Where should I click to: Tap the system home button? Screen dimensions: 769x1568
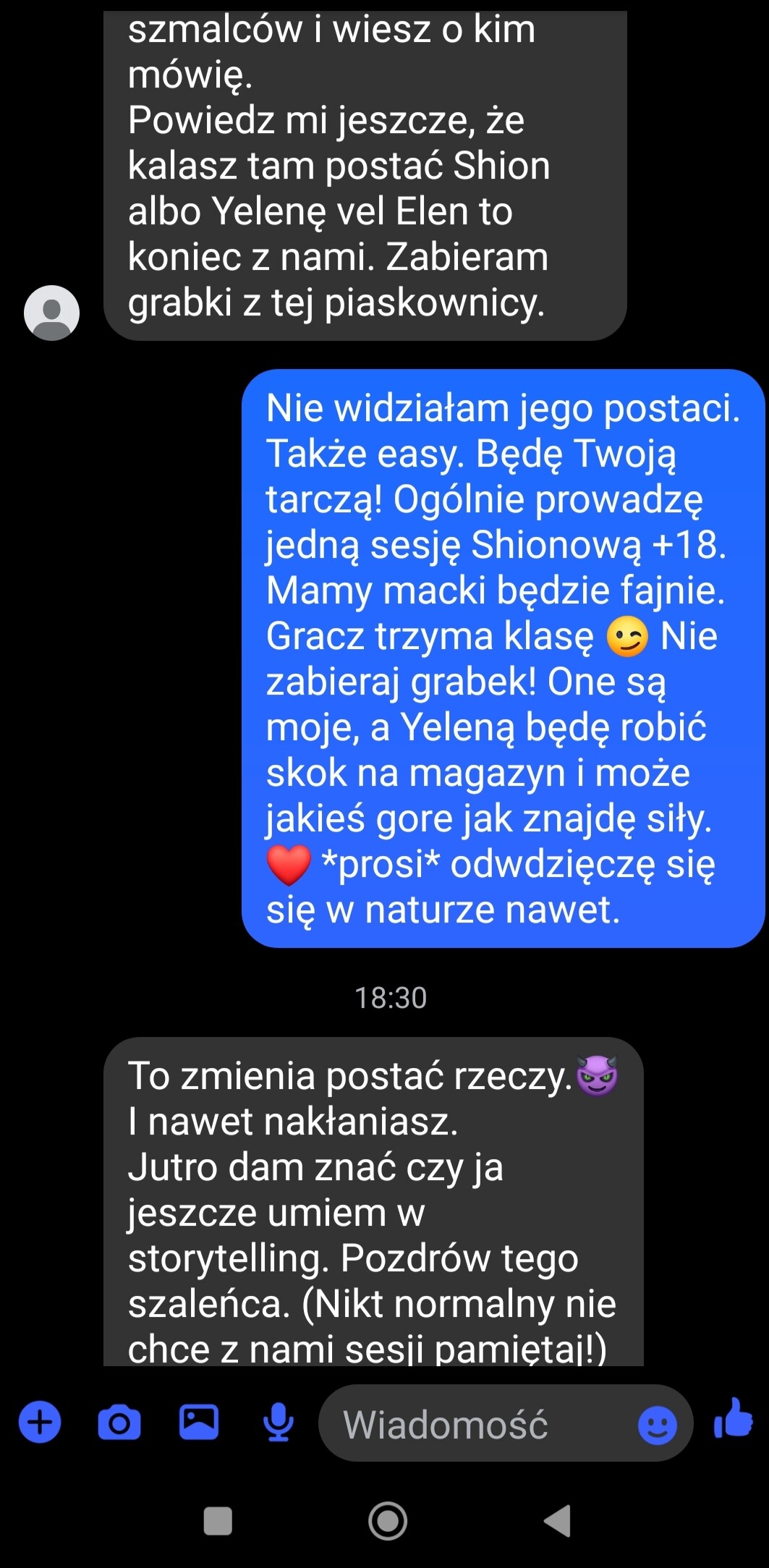click(x=388, y=1520)
